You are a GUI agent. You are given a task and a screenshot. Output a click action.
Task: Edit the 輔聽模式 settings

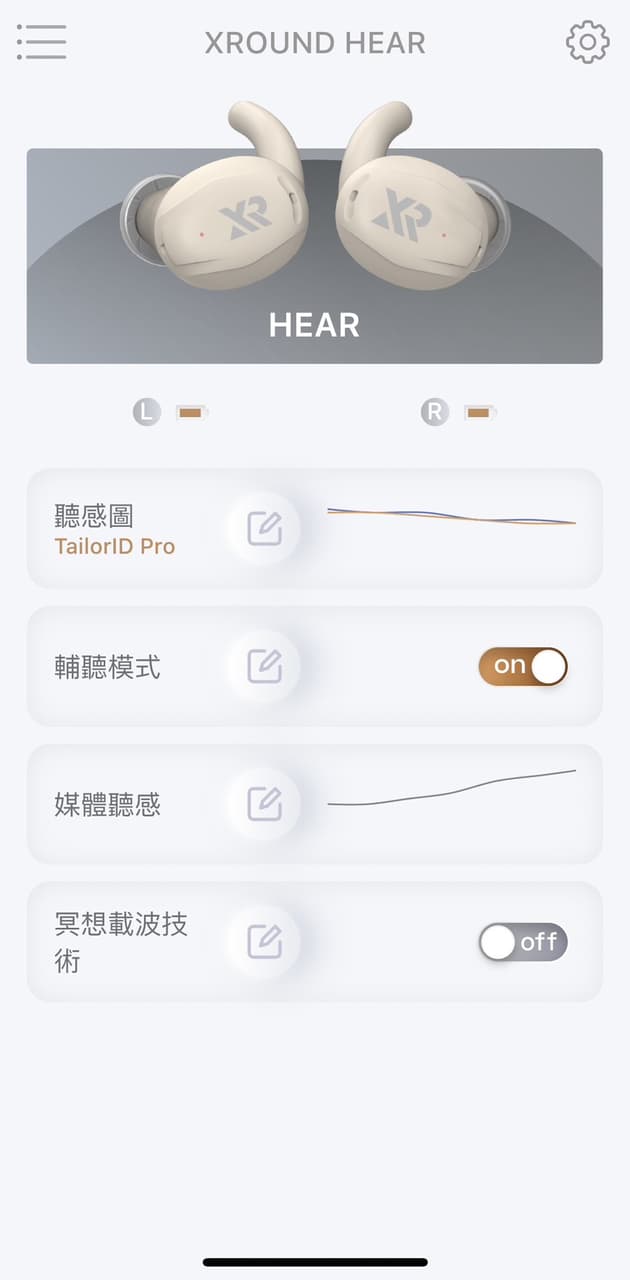pyautogui.click(x=264, y=666)
